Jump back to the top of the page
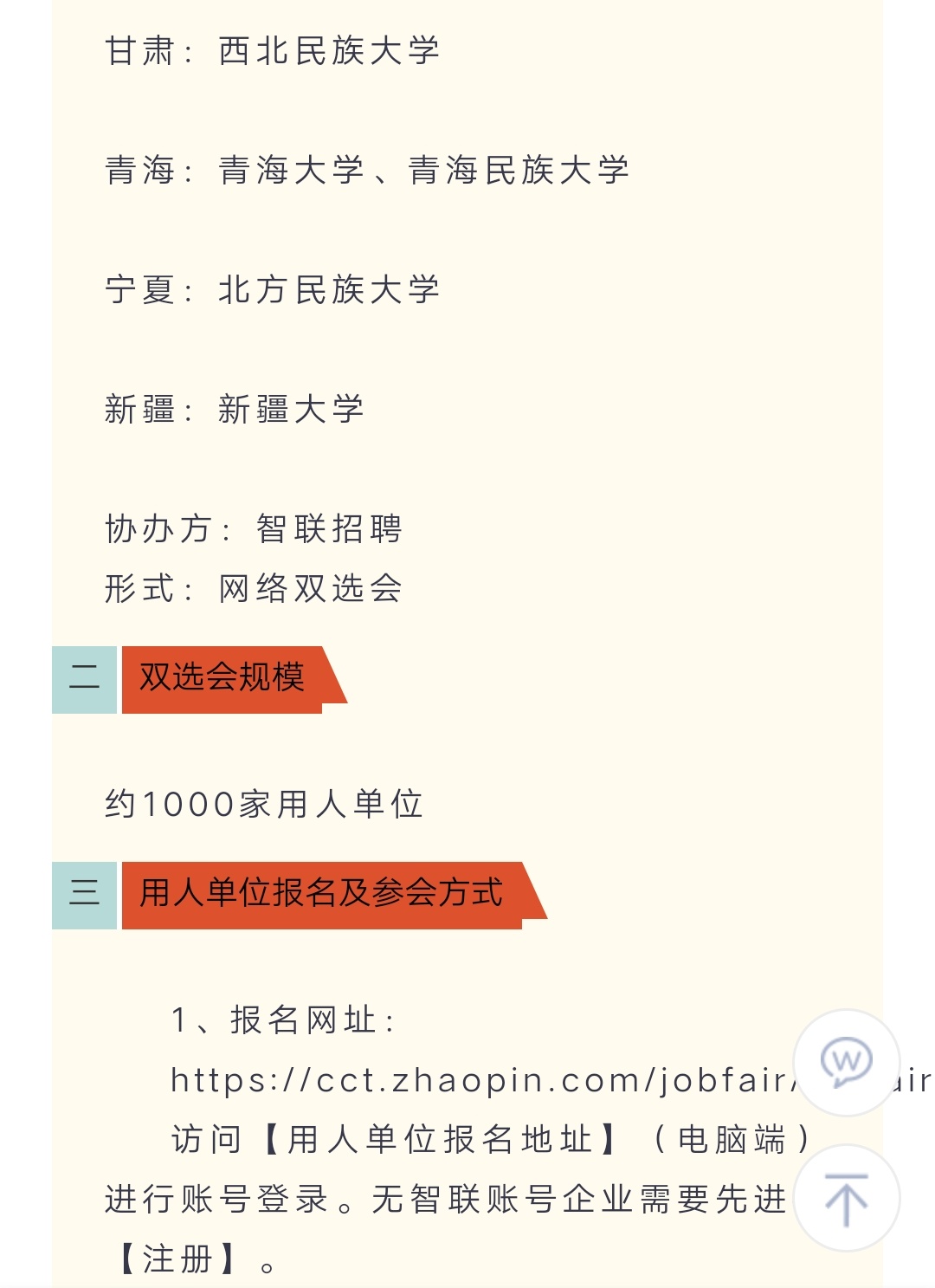This screenshot has width=935, height=1288. click(x=846, y=1199)
